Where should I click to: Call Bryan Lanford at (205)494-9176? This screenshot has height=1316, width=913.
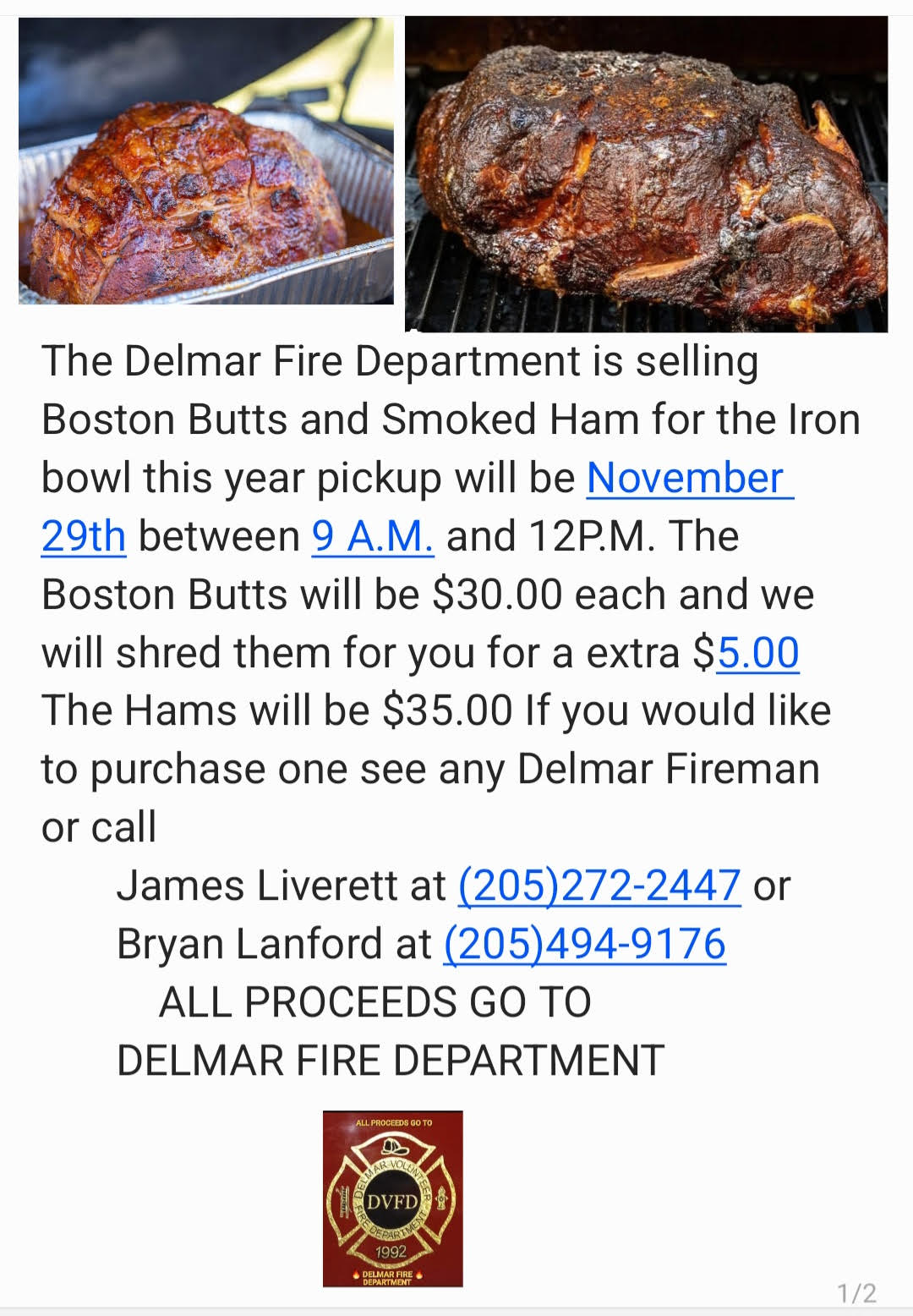584,945
